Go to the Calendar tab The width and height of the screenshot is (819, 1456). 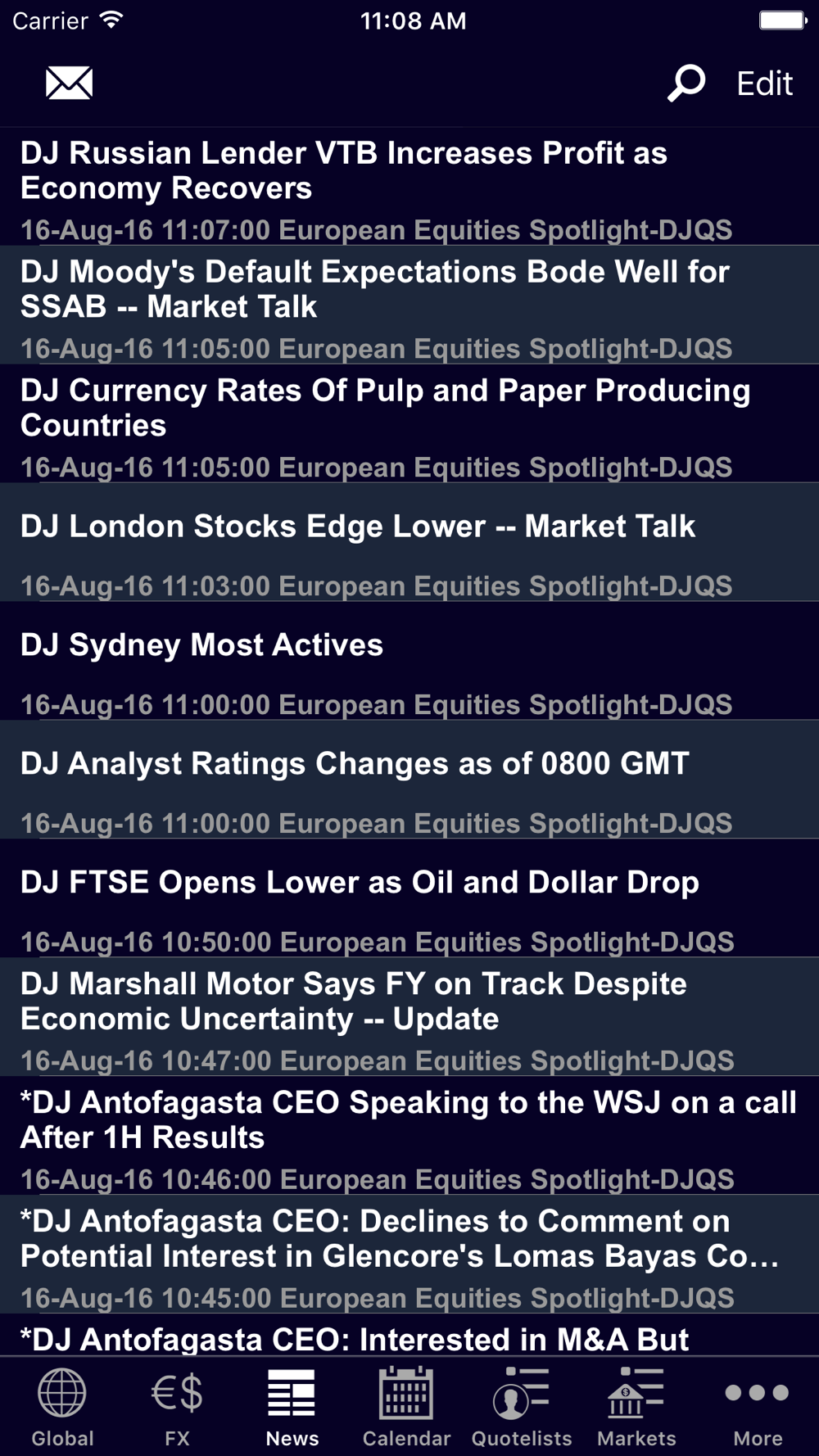pos(406,1407)
